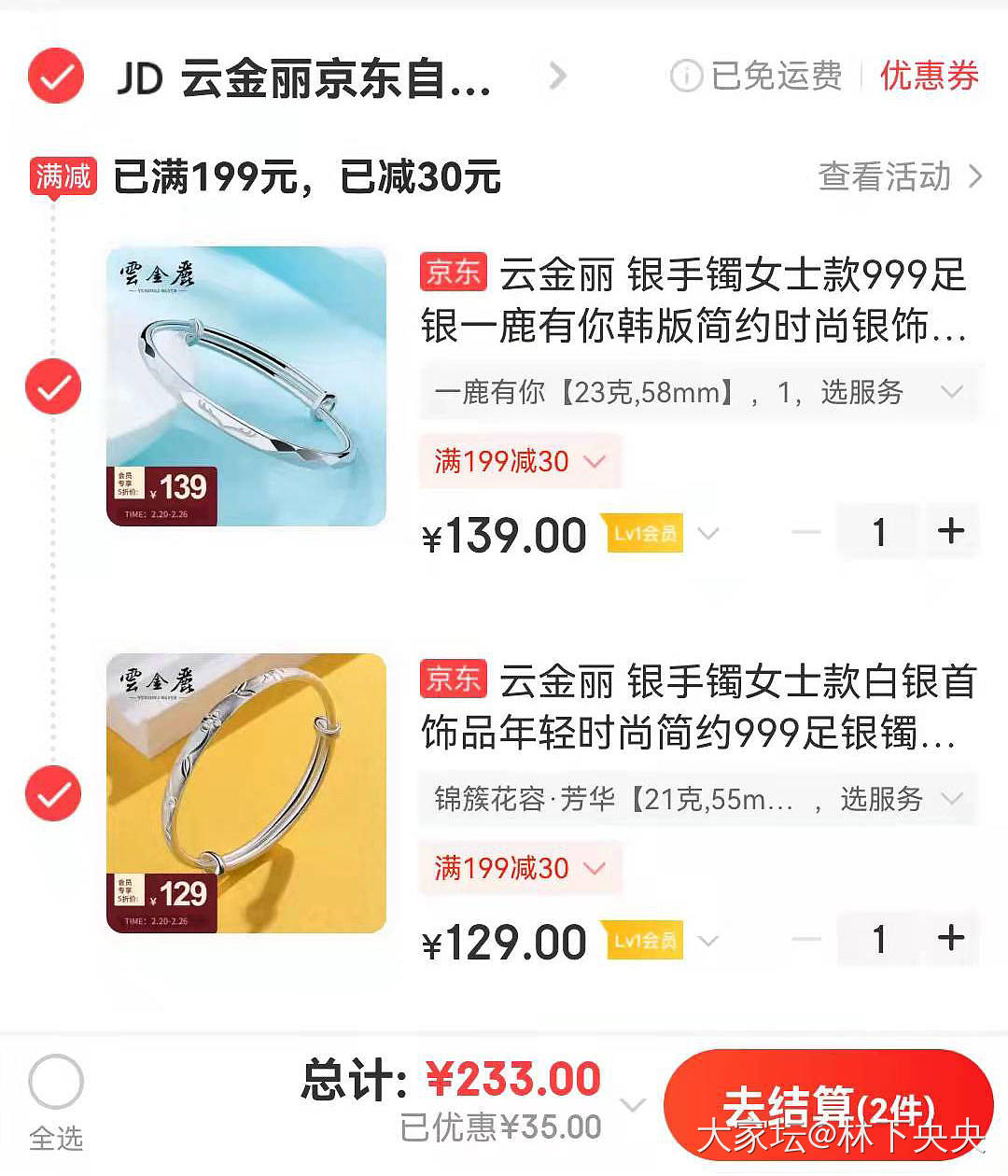Open the 一鹿有你 bracelet product image
Viewport: 1008px width, 1176px height.
pos(246,386)
